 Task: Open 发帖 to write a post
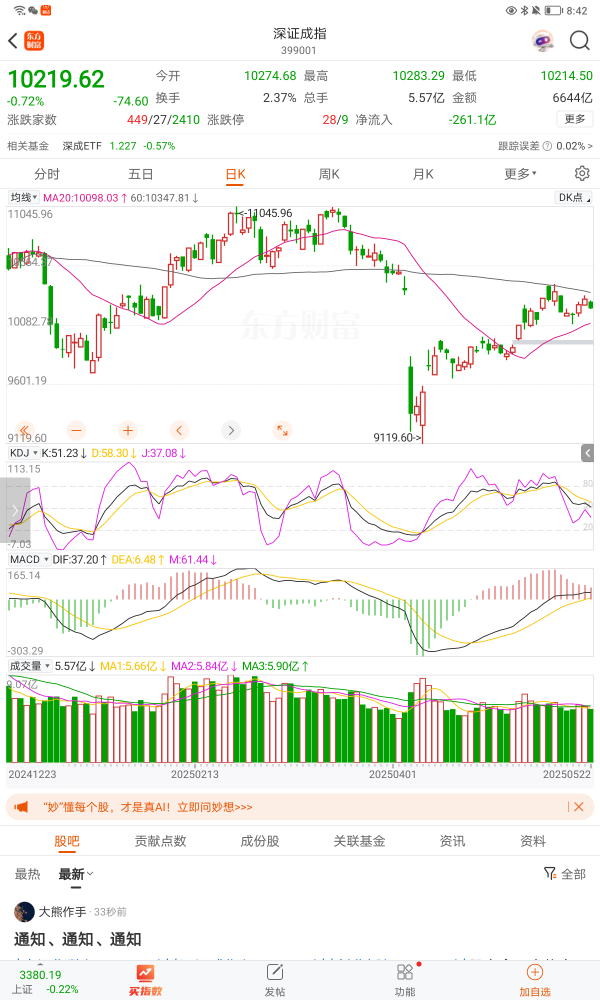coord(275,979)
